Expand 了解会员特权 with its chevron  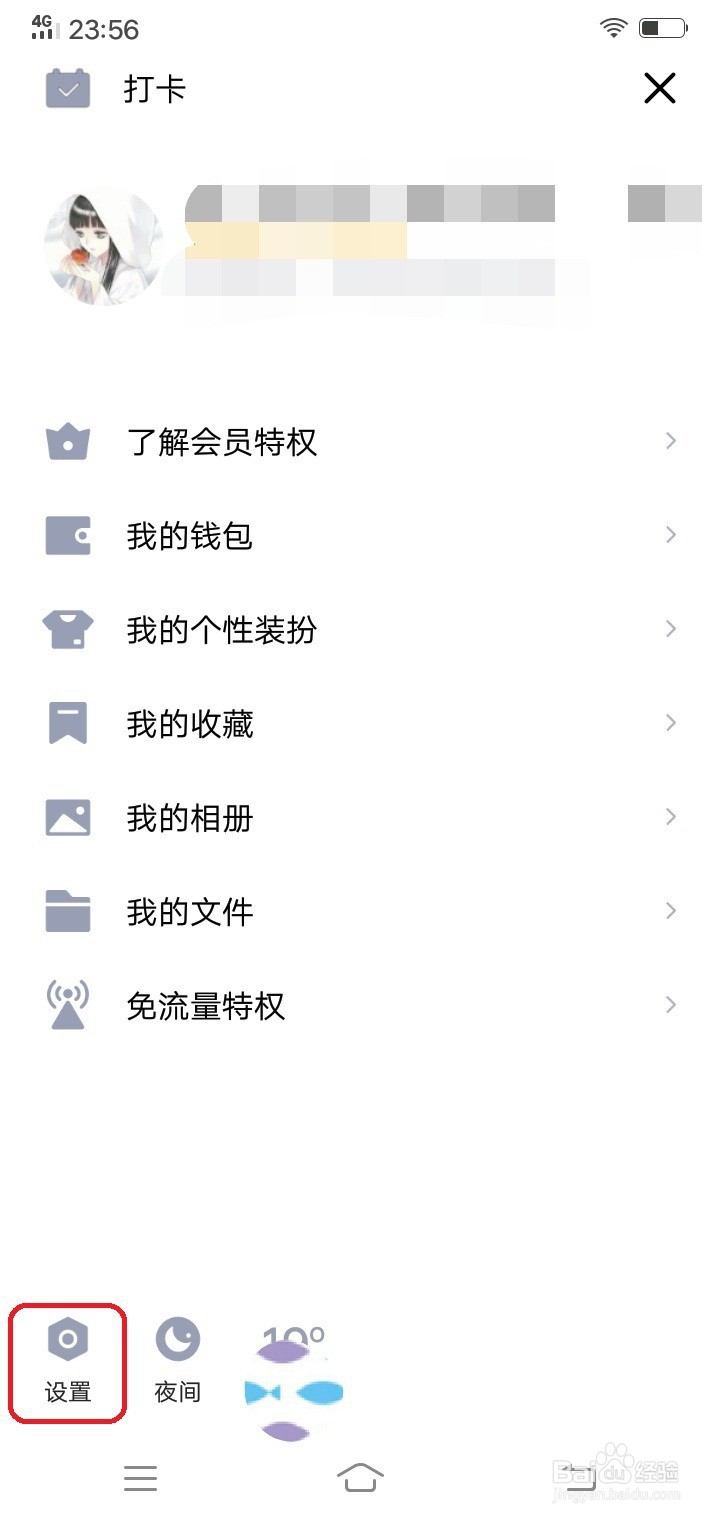click(x=670, y=441)
